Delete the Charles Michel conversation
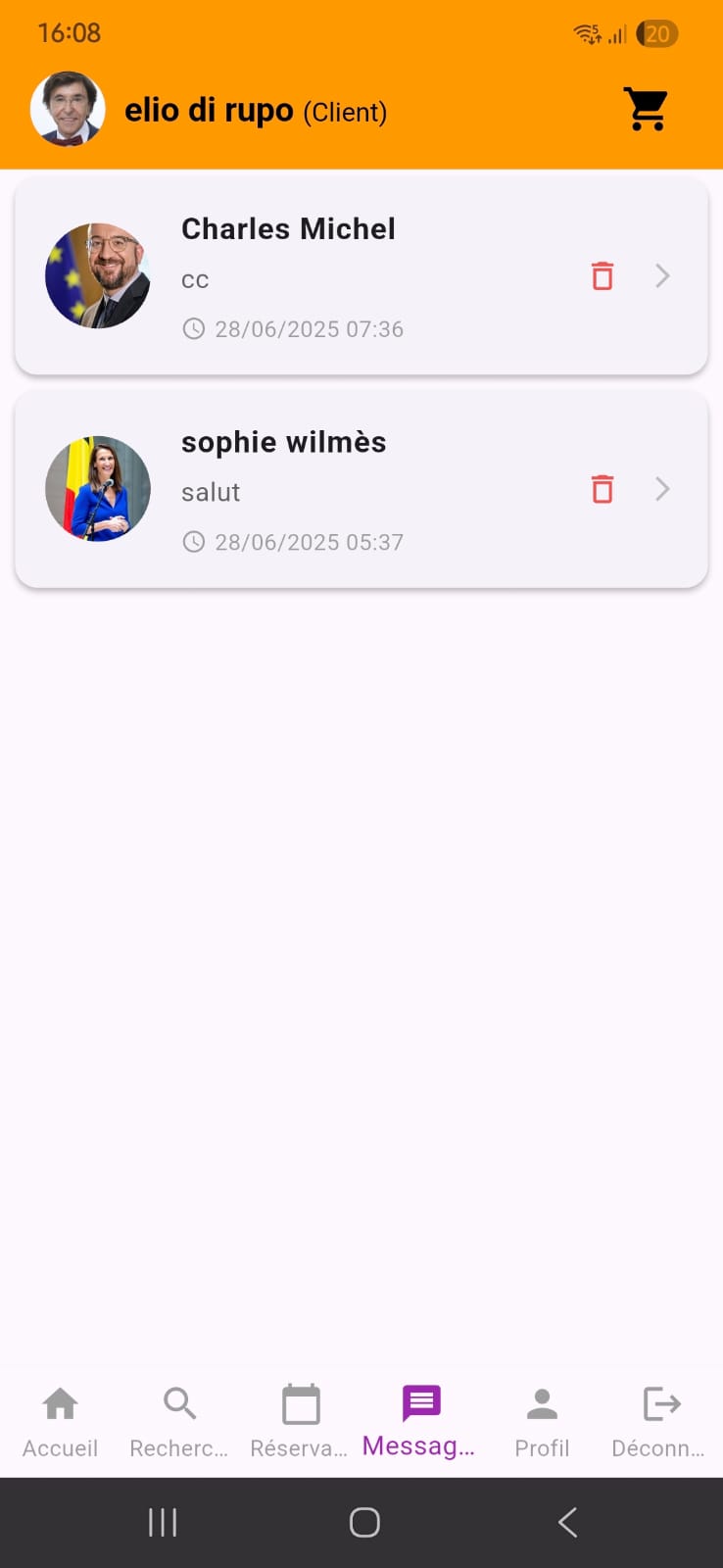723x1568 pixels. pos(602,276)
